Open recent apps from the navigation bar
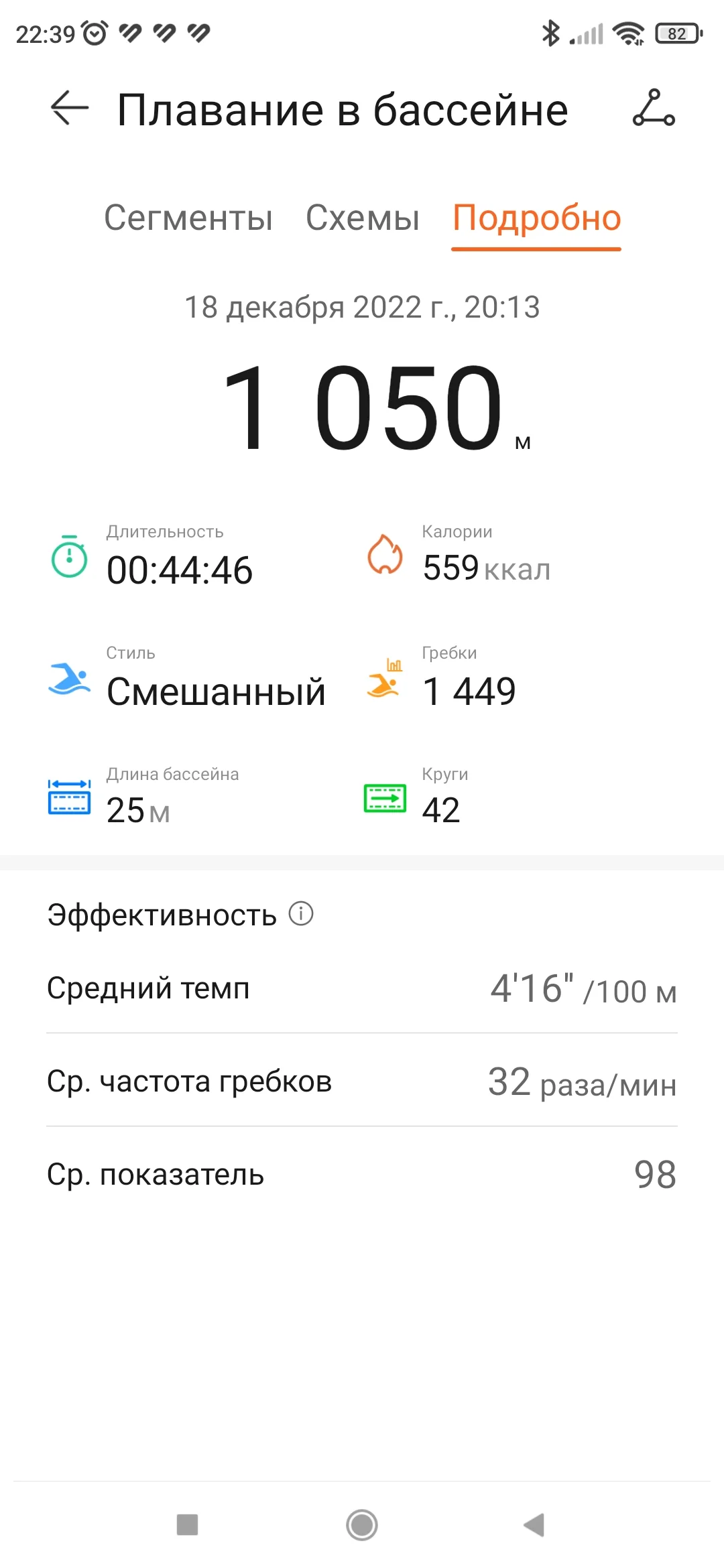 click(x=187, y=1525)
